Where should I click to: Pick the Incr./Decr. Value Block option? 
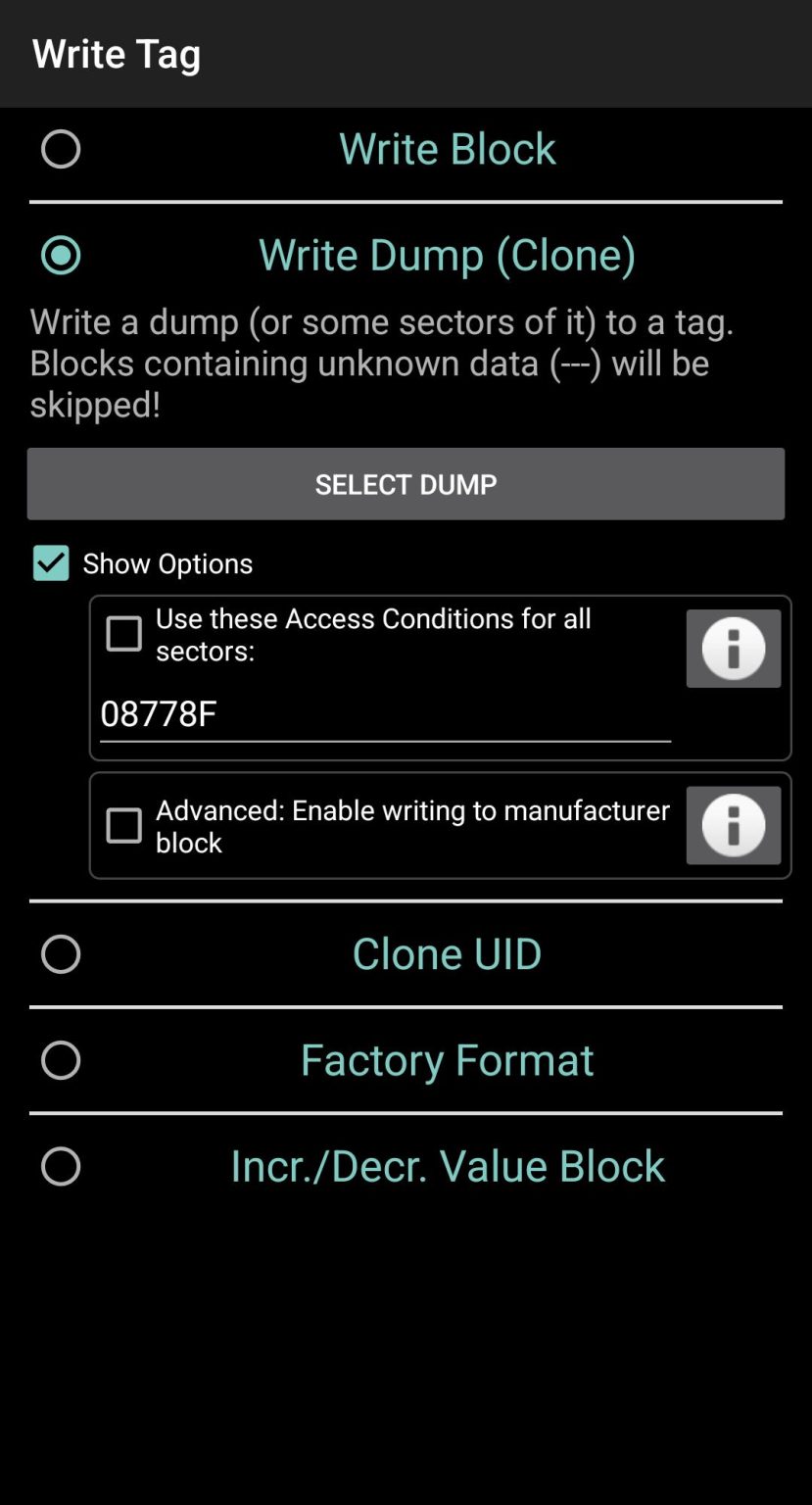[x=61, y=1166]
